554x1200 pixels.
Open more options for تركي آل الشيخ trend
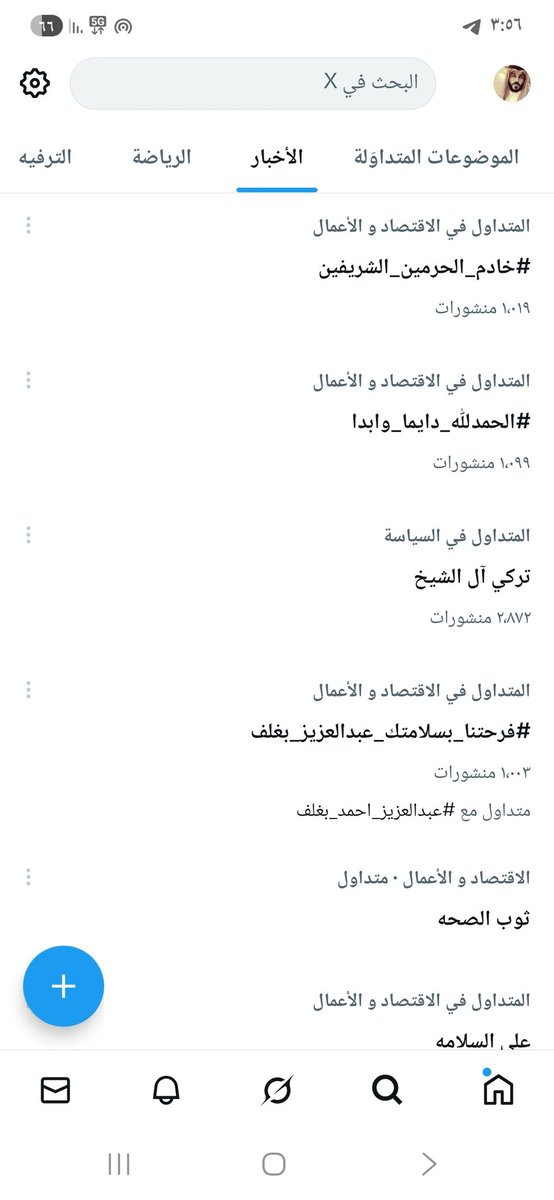28,535
